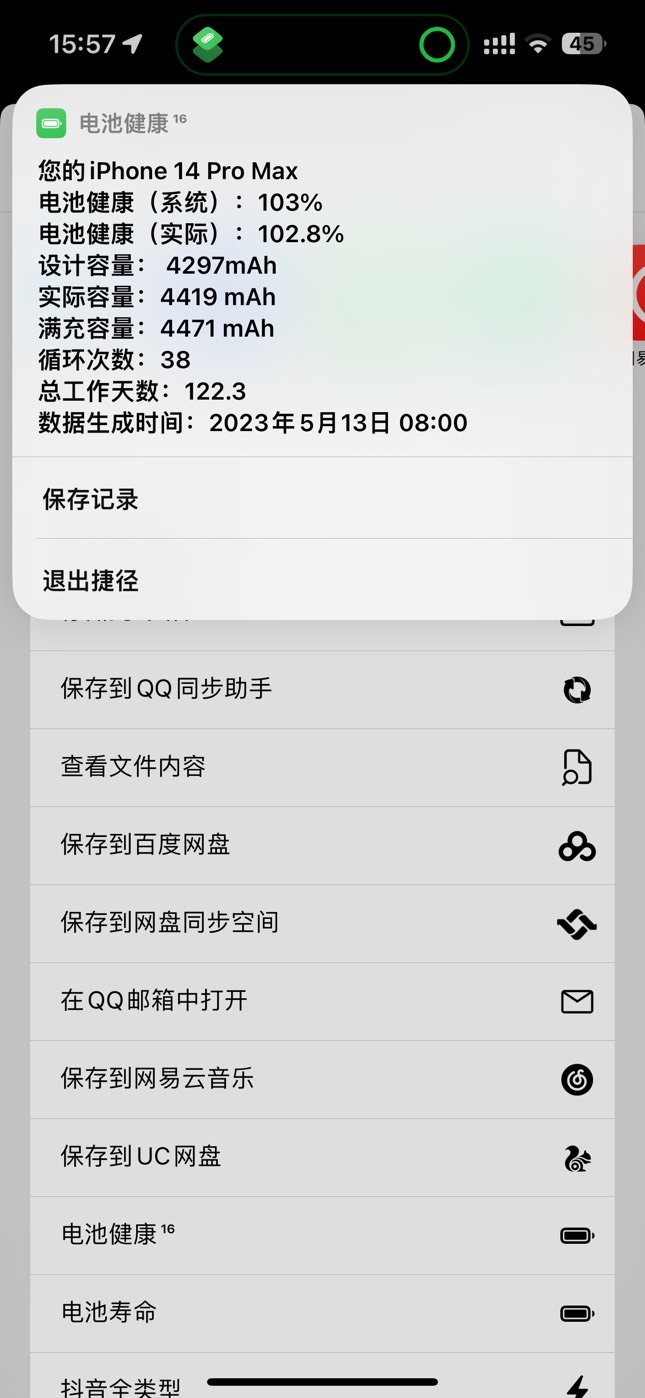The width and height of the screenshot is (645, 1398).
Task: Select 退出捷径 to exit the shortcut
Action: pyautogui.click(x=322, y=580)
